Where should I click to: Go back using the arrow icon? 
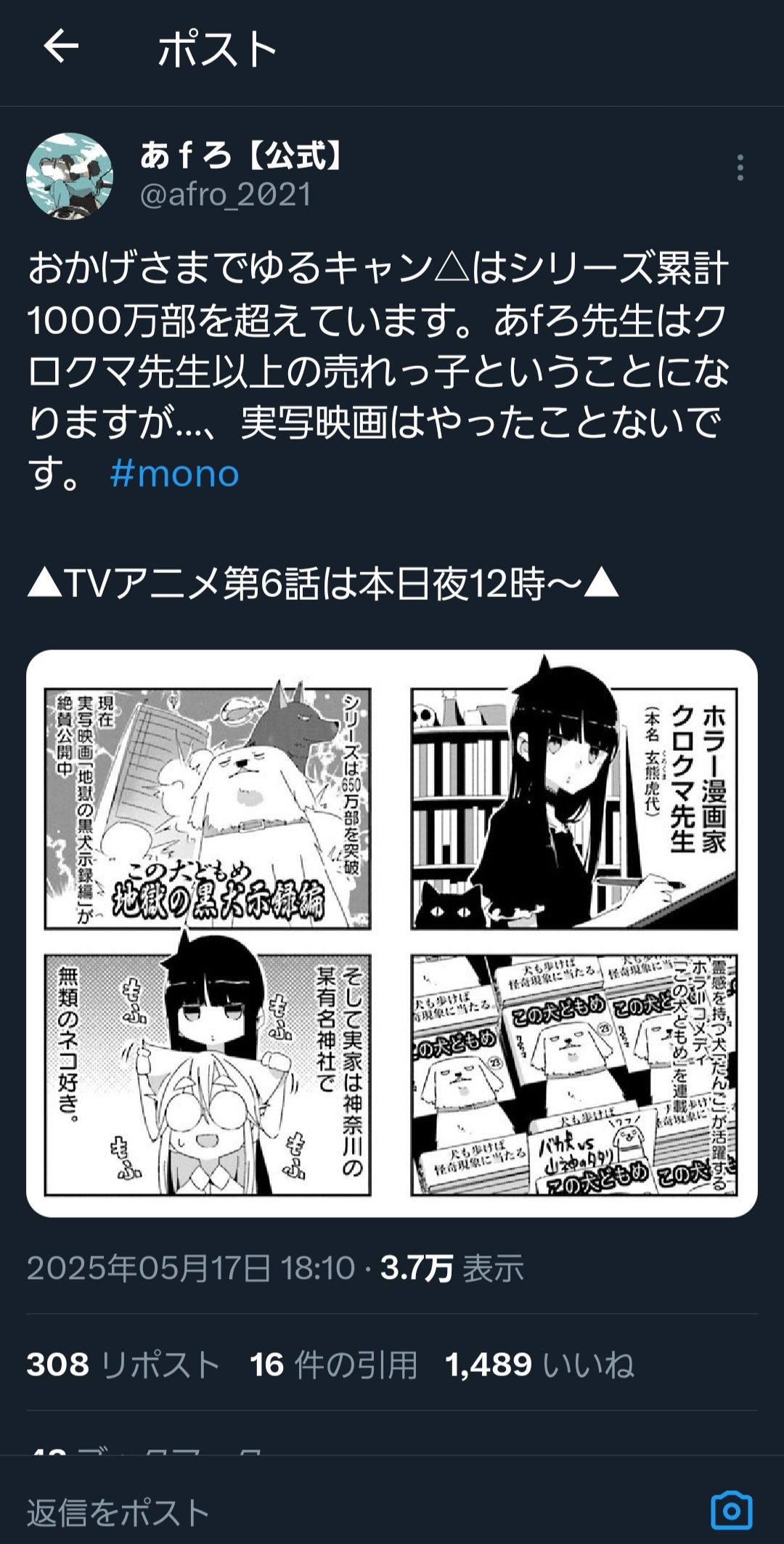tap(61, 47)
